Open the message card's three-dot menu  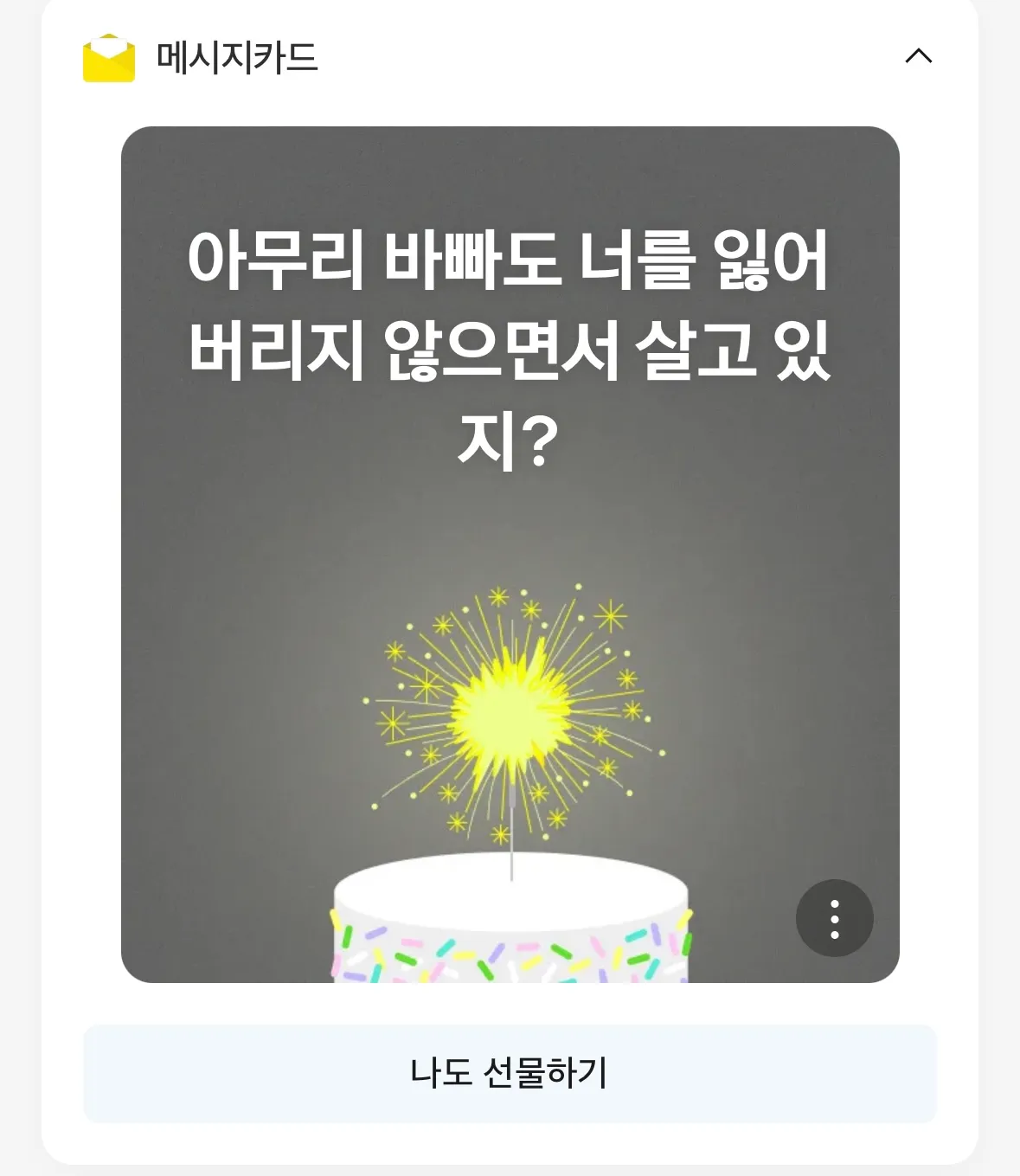click(x=834, y=918)
